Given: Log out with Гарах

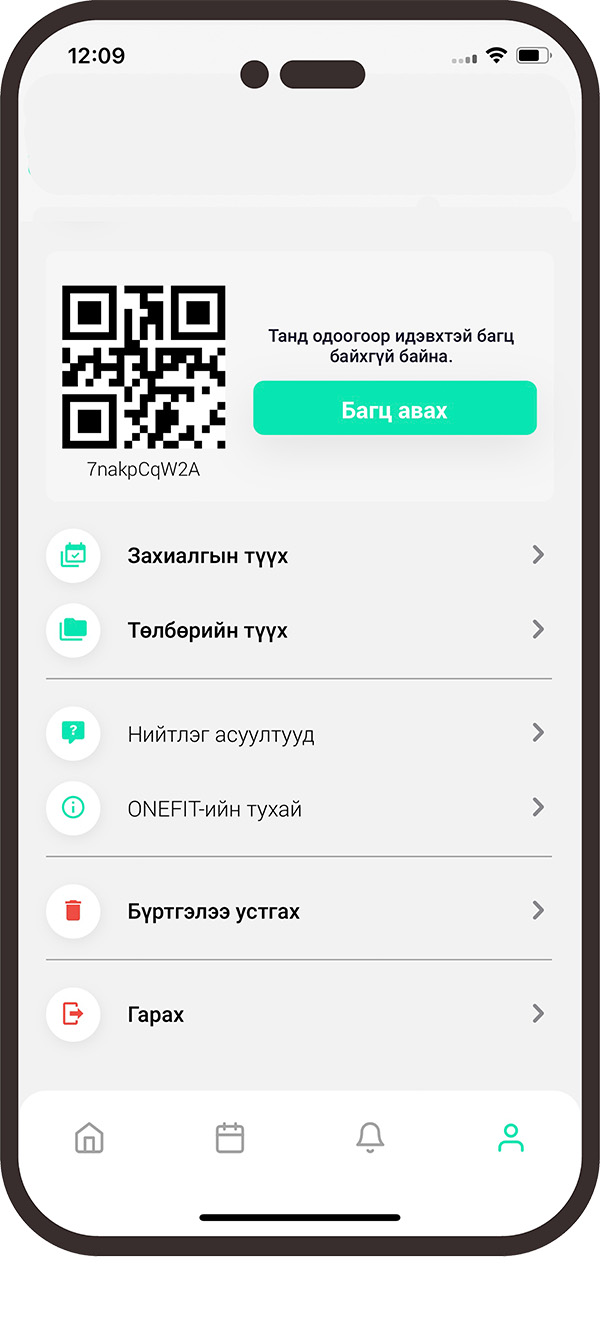Looking at the screenshot, I should point(299,1014).
